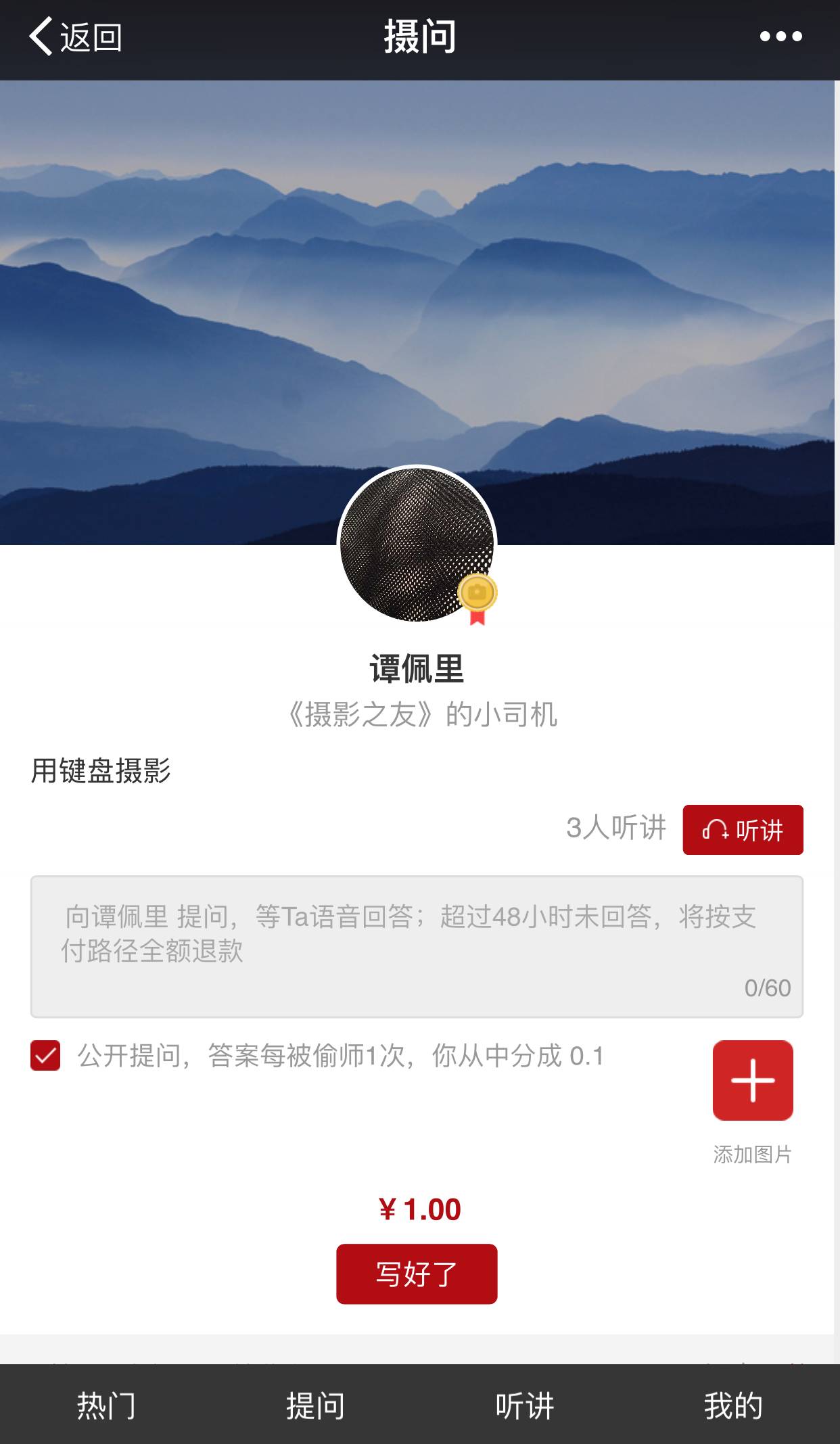Go back using the 返回 button
Viewport: 840px width, 1444px height.
click(x=74, y=37)
